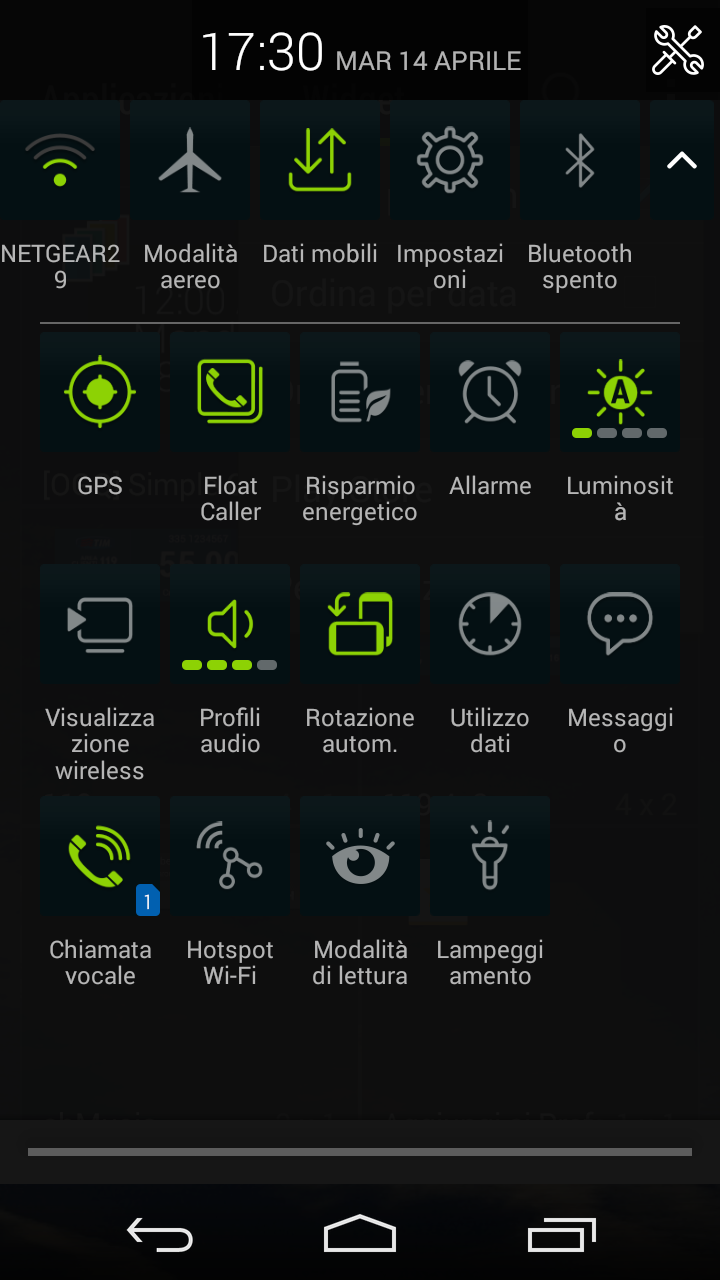
Task: Change Luminosità auto brightness level
Action: point(620,392)
